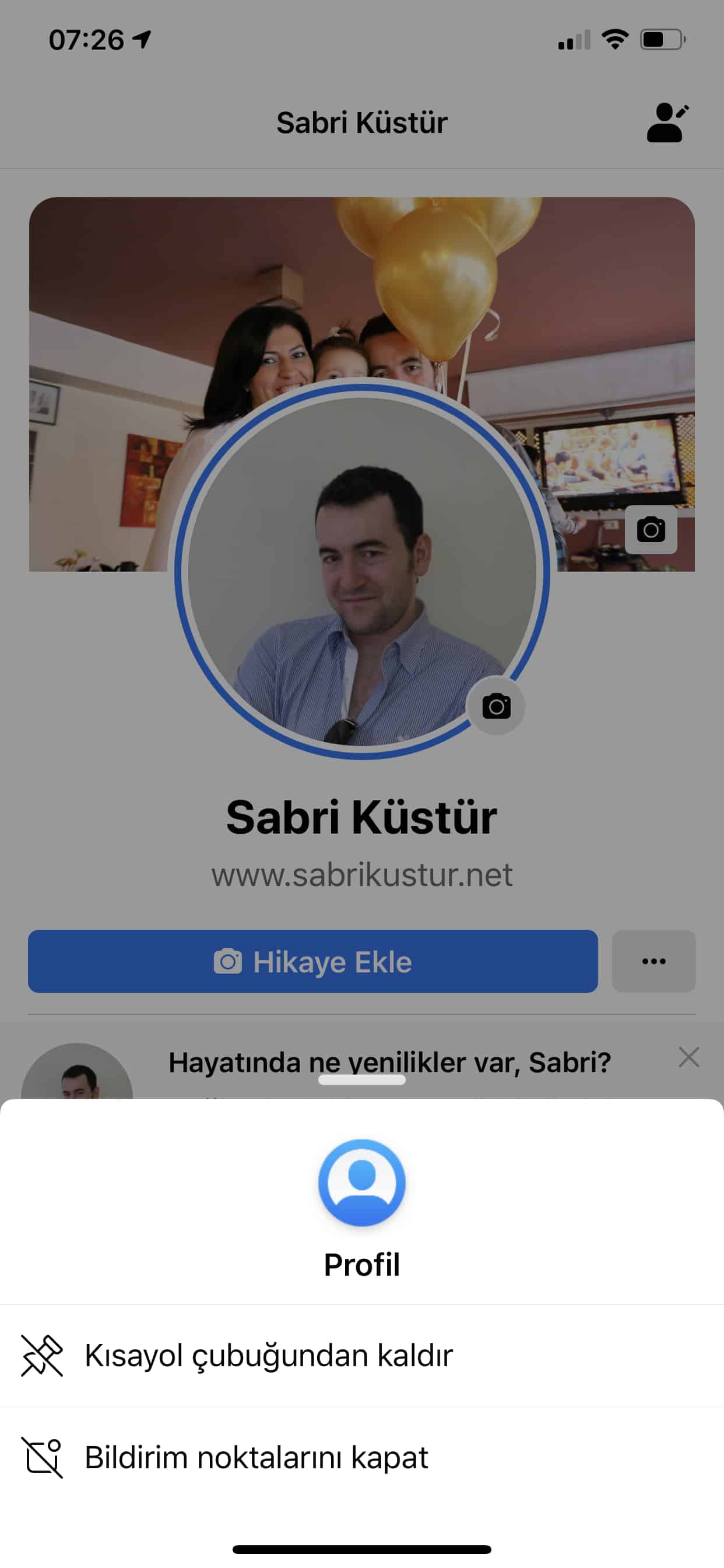Open the circular profile picture

coord(362,571)
